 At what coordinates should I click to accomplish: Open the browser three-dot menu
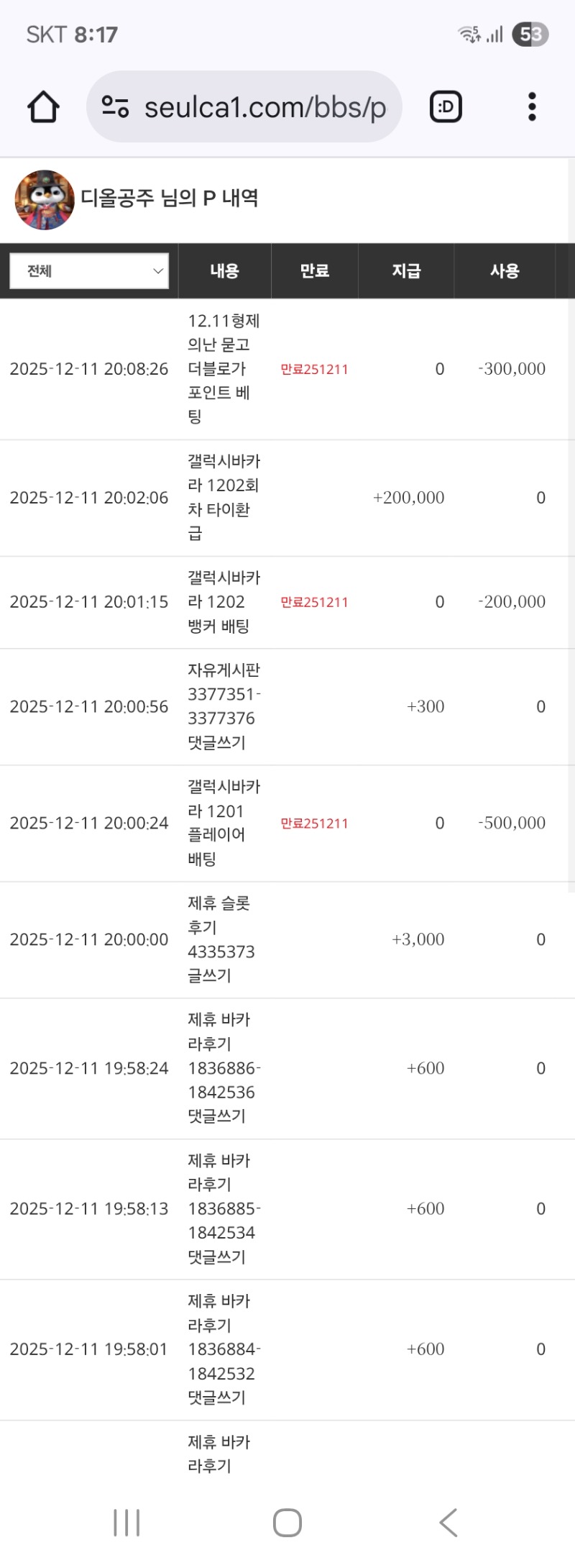click(531, 106)
